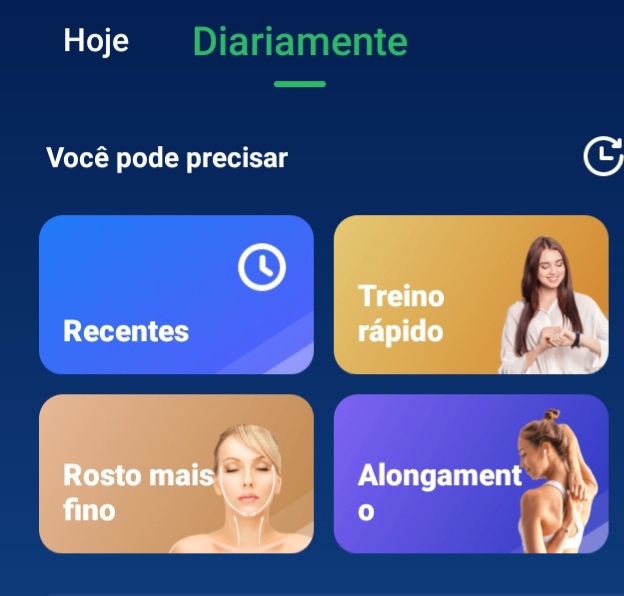Open the history clock icon
The width and height of the screenshot is (624, 596).
coord(602,156)
